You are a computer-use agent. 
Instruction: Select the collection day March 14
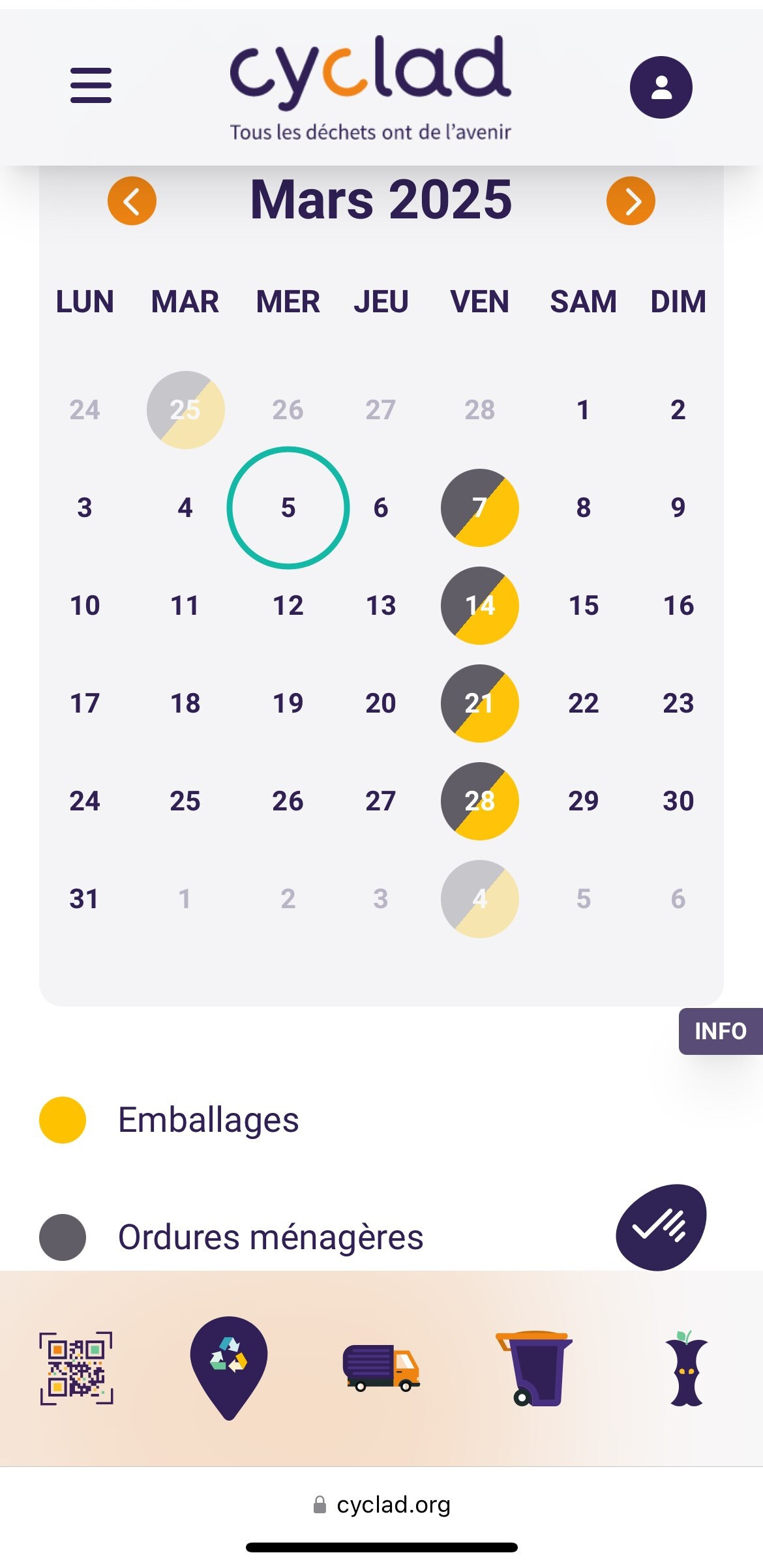tap(480, 605)
